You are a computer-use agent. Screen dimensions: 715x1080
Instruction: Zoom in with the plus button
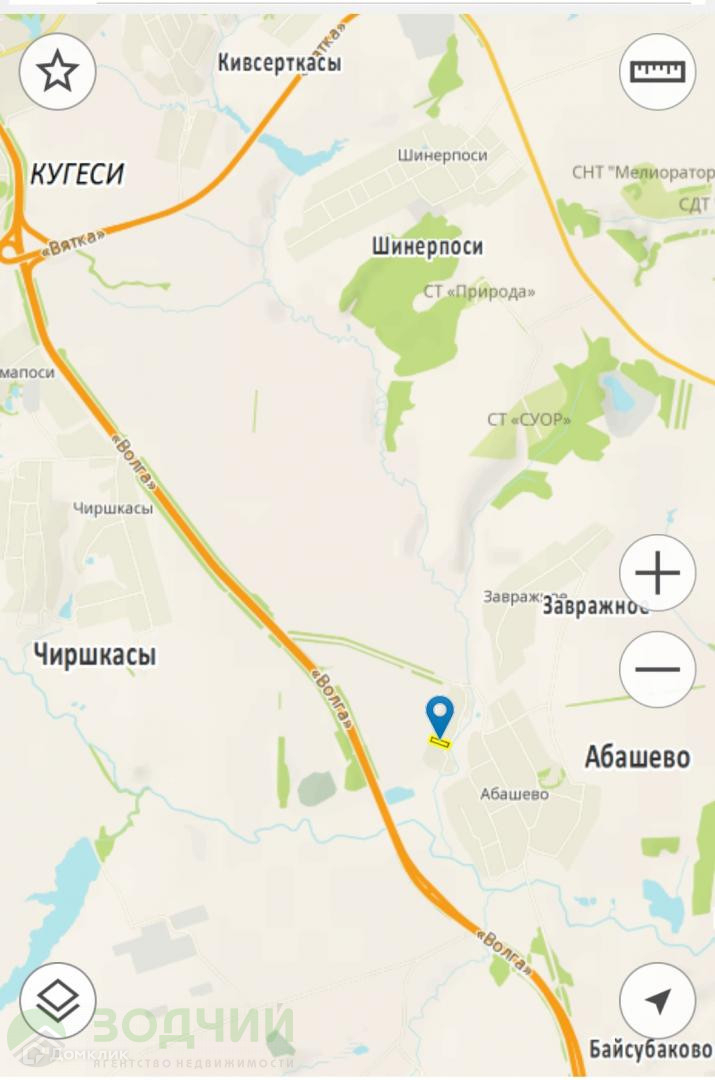[x=658, y=572]
